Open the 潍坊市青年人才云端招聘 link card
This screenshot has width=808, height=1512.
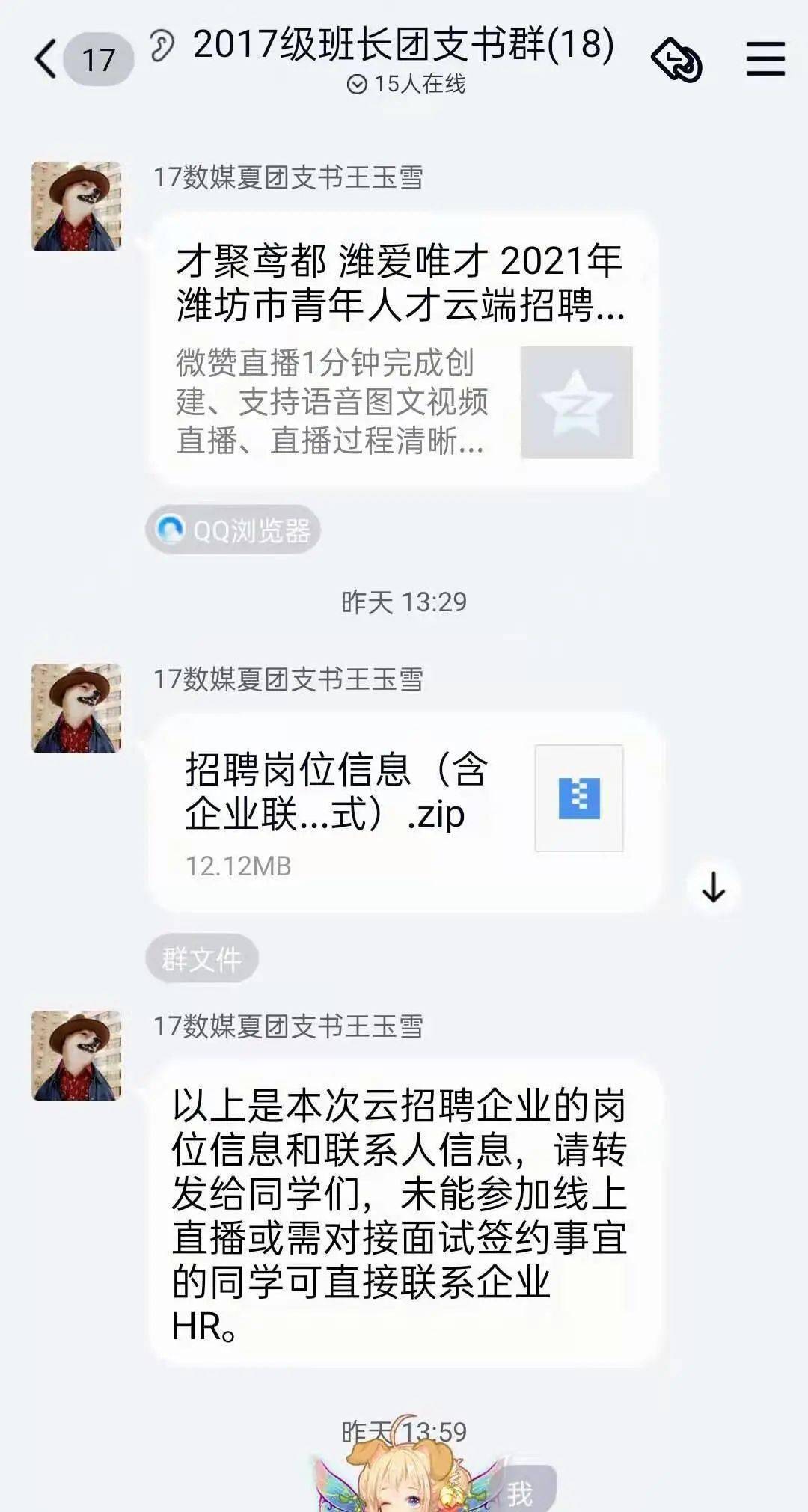coord(404,349)
